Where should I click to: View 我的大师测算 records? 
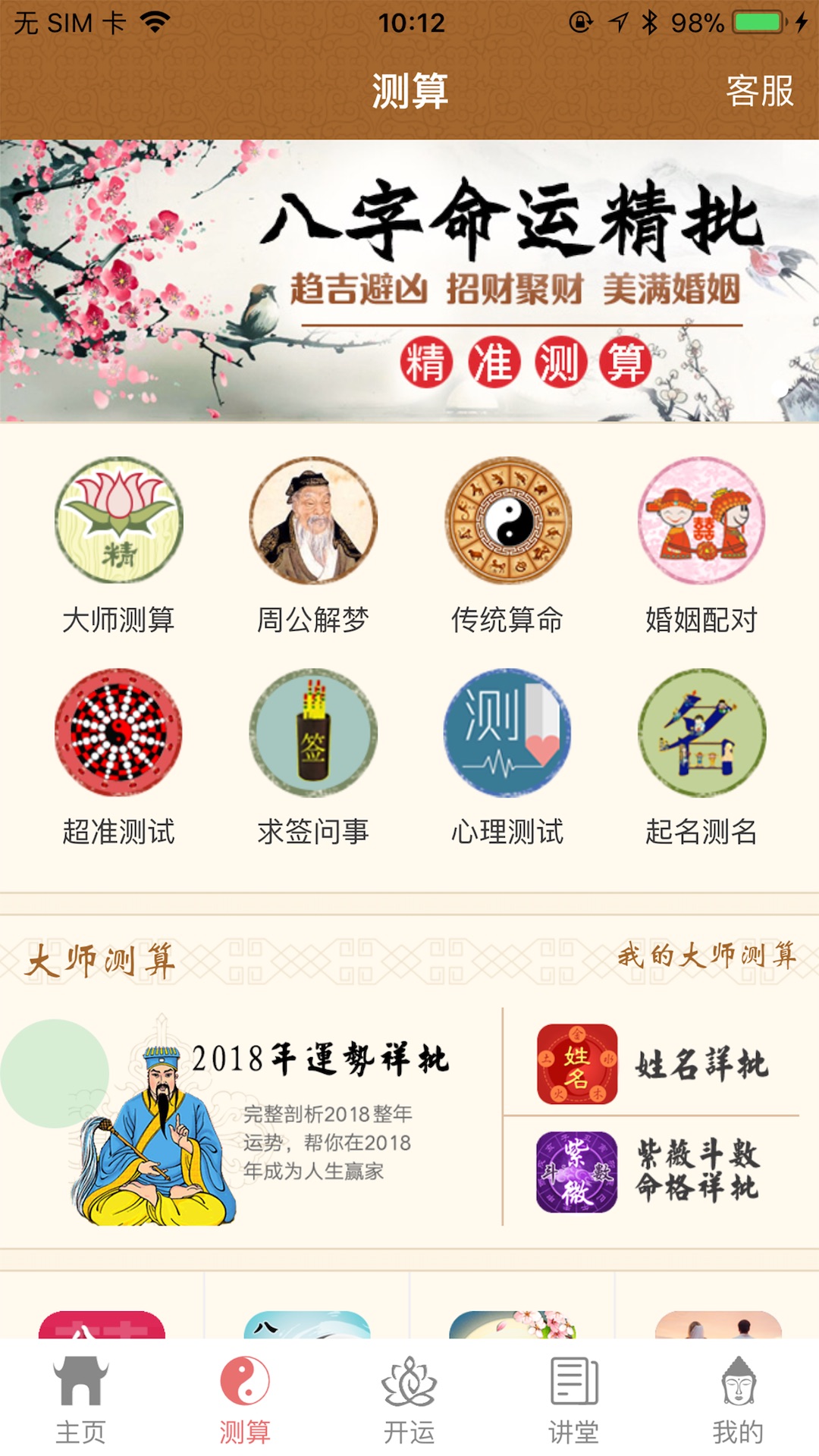tap(707, 955)
